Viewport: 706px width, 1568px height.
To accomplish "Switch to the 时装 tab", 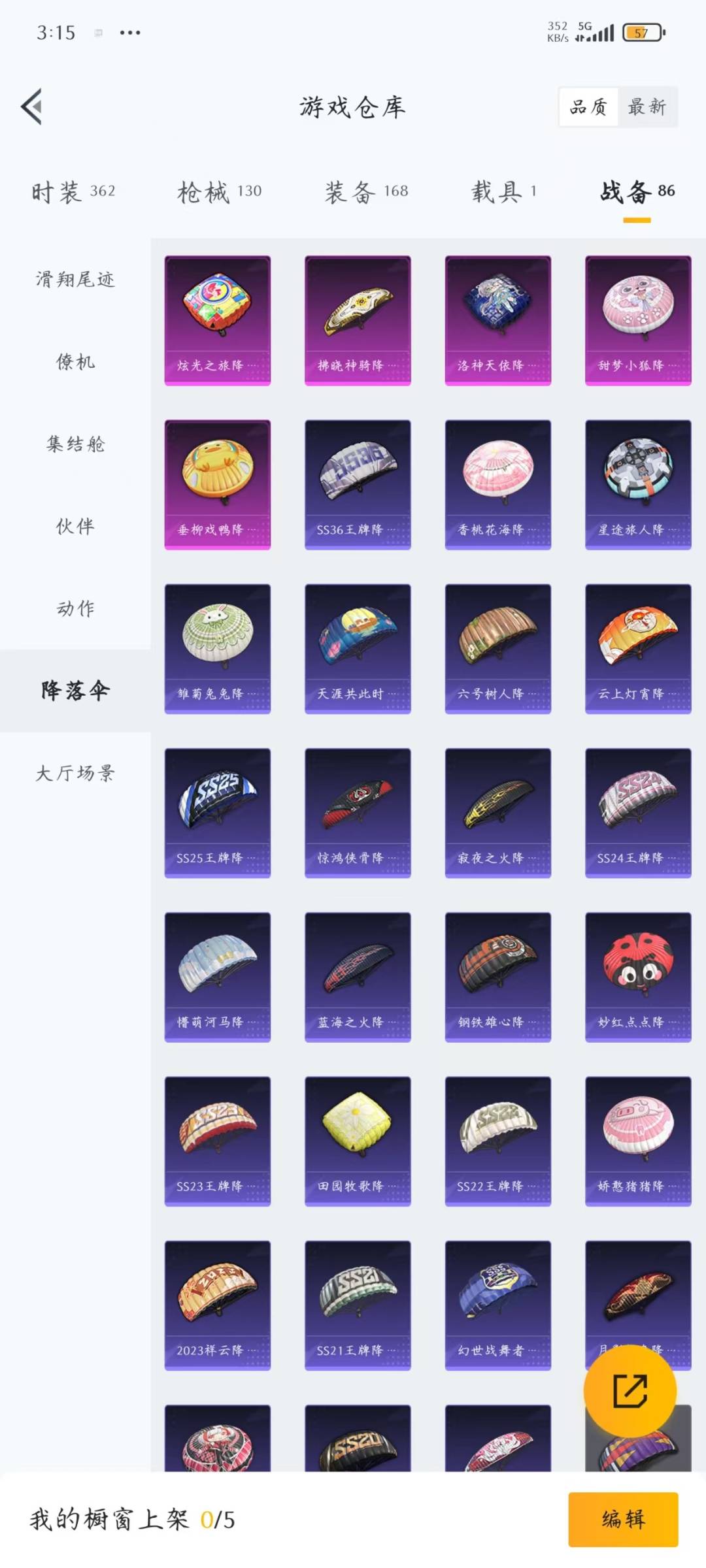I will point(73,191).
